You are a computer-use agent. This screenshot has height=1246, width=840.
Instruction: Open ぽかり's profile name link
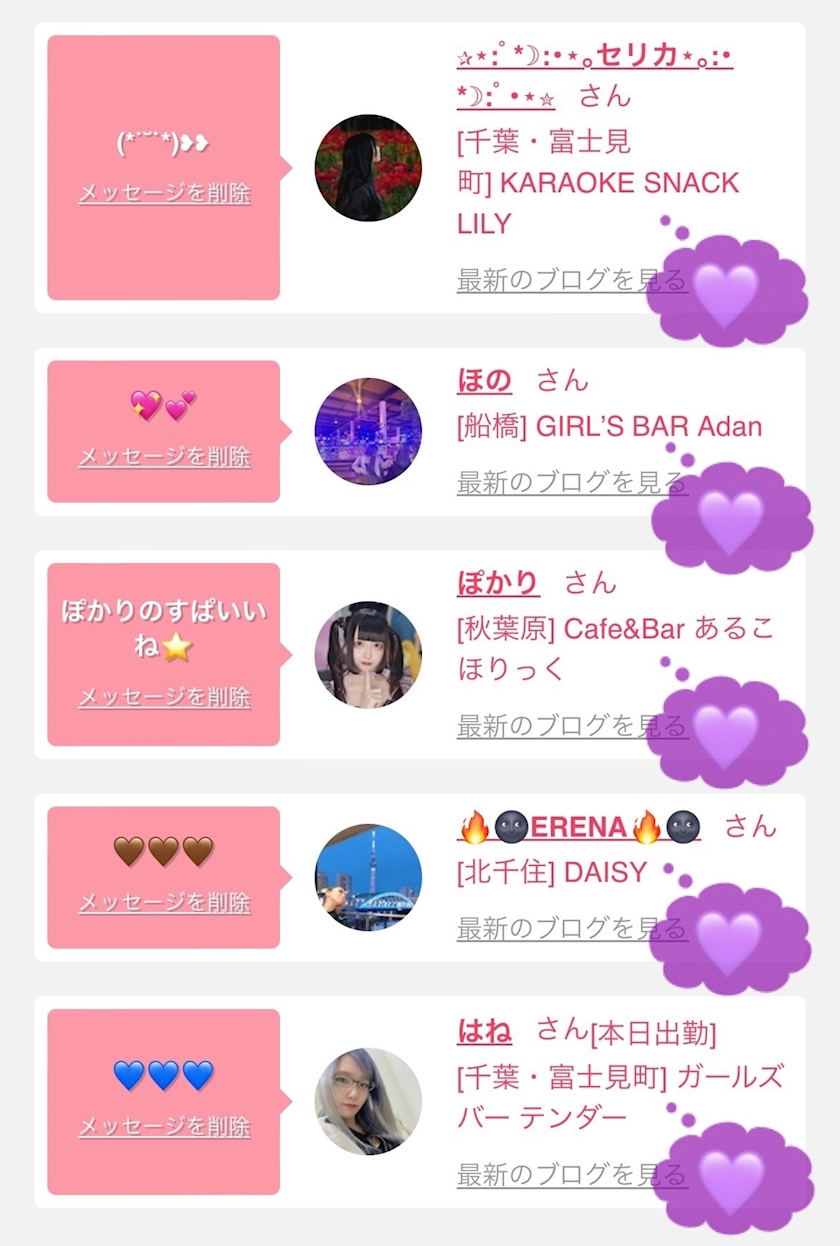click(497, 583)
